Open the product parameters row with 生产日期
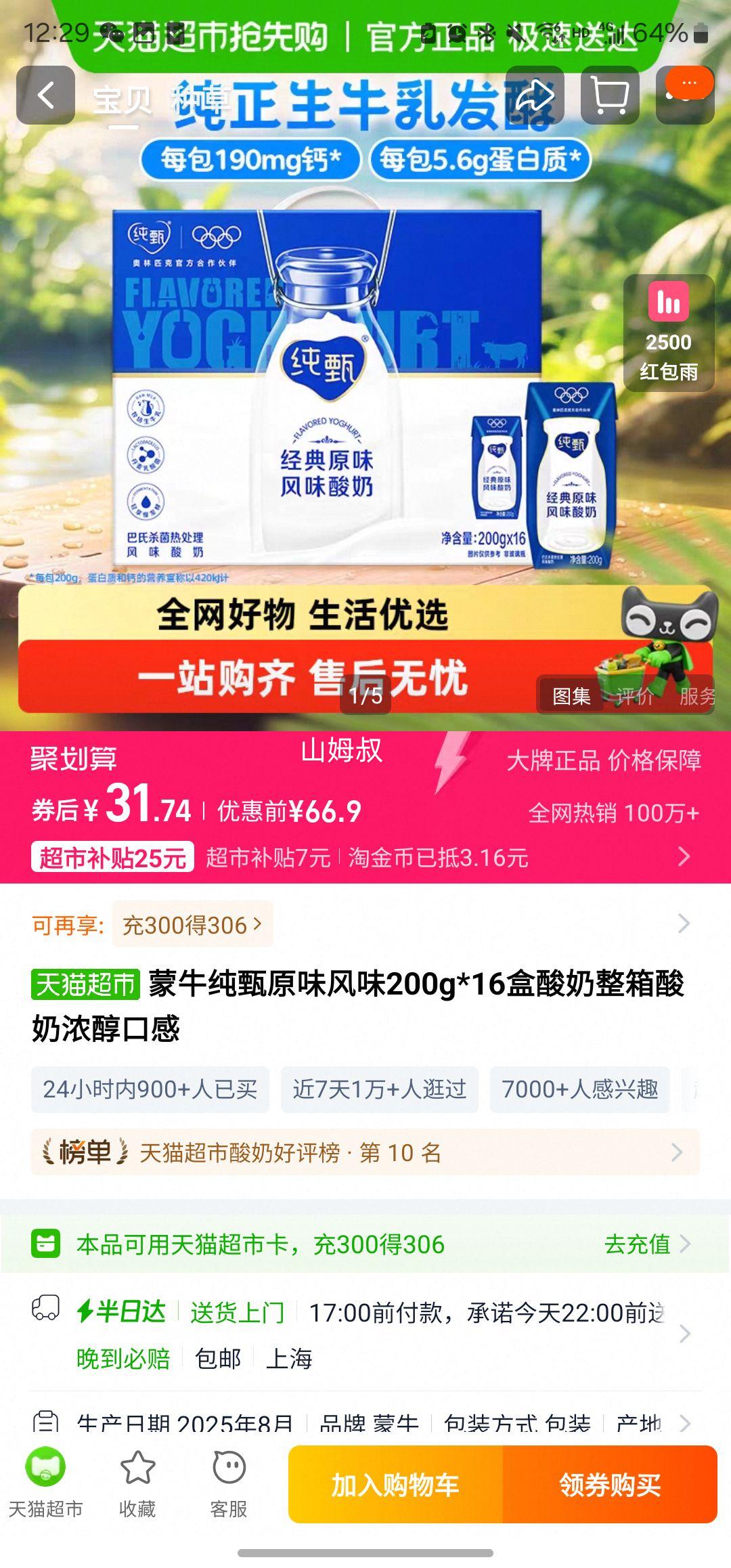 click(x=365, y=1422)
